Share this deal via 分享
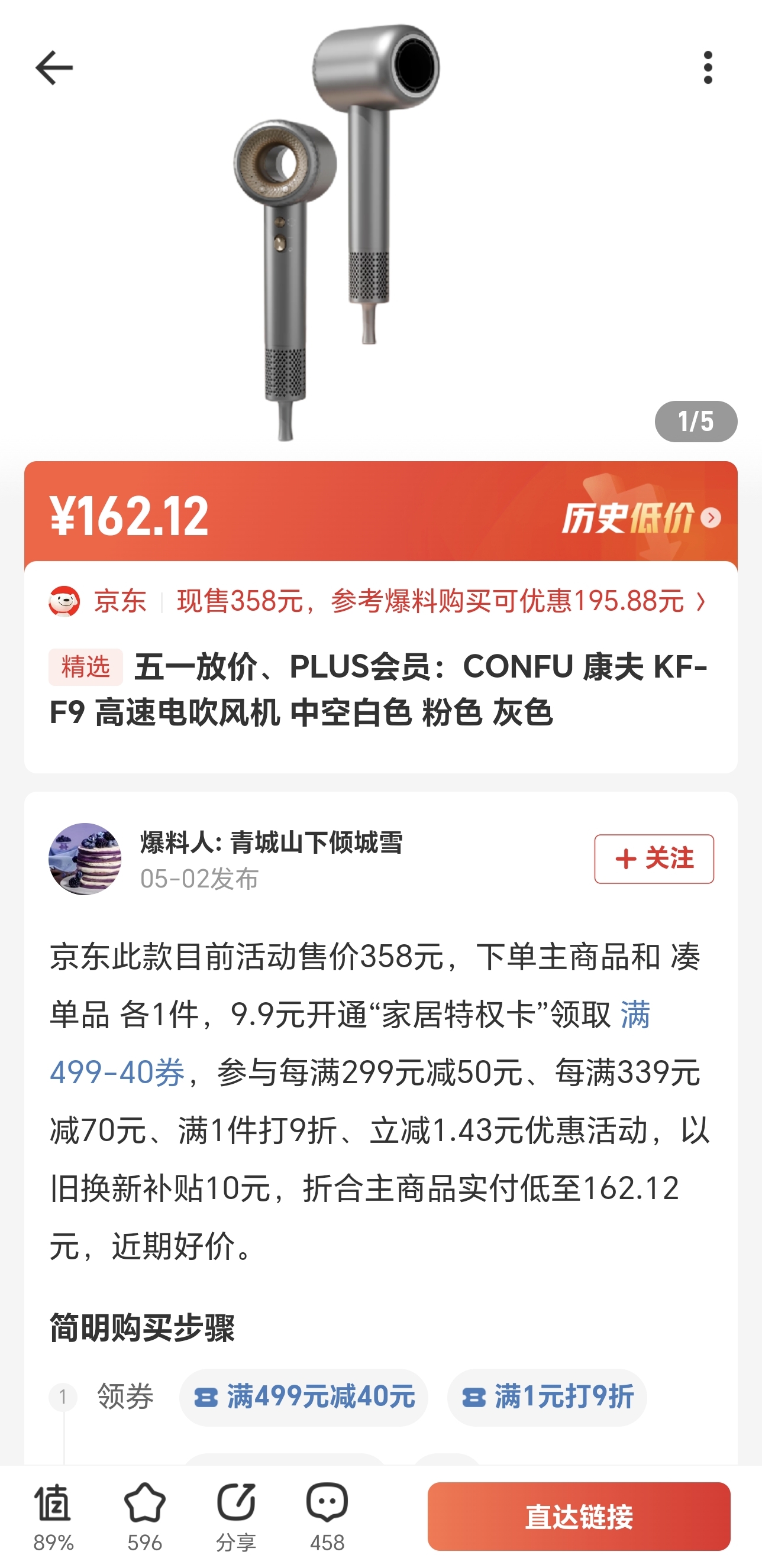Image resolution: width=762 pixels, height=1568 pixels. [x=236, y=1515]
